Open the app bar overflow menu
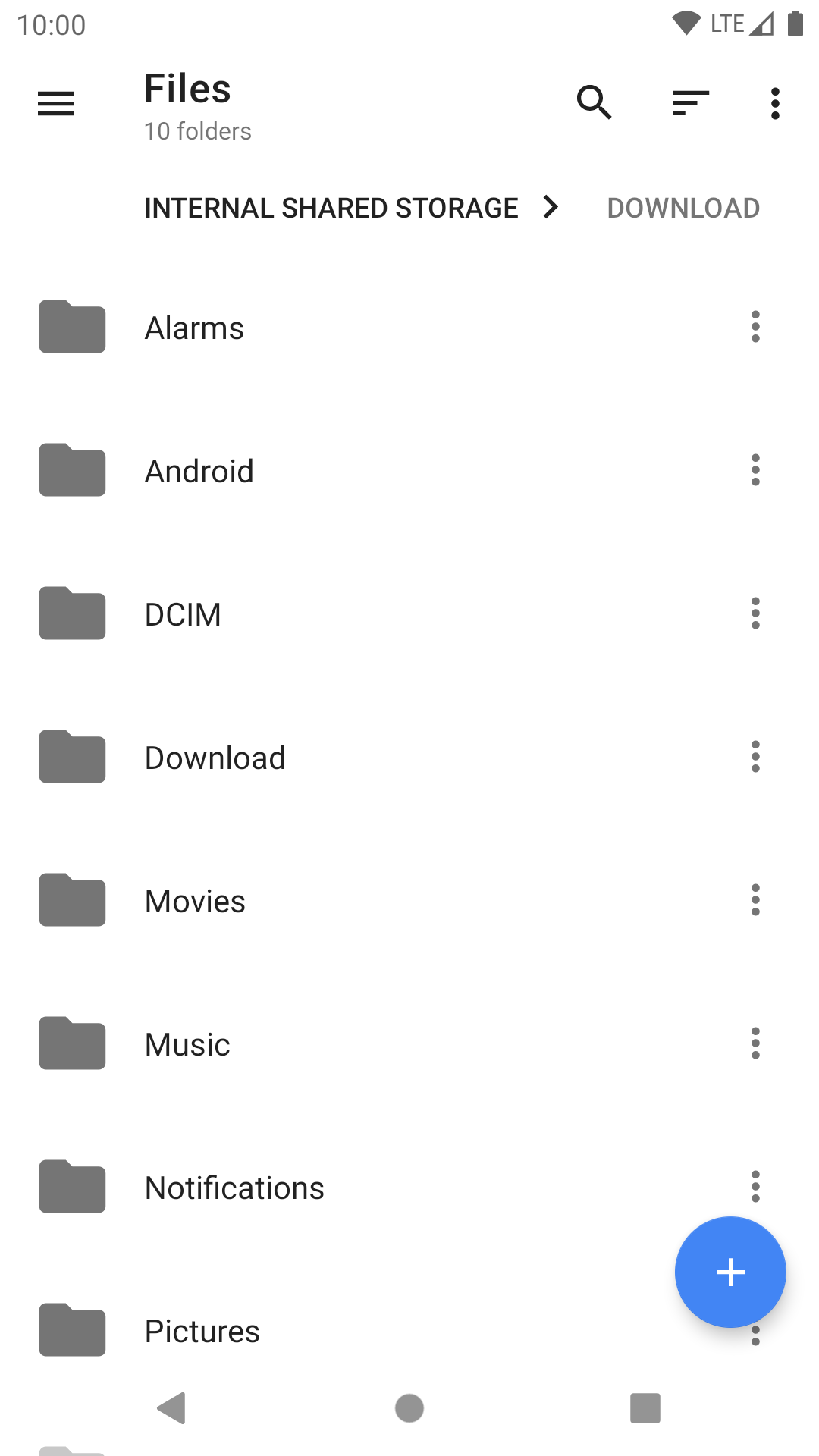Viewport: 819px width, 1456px height. [774, 103]
